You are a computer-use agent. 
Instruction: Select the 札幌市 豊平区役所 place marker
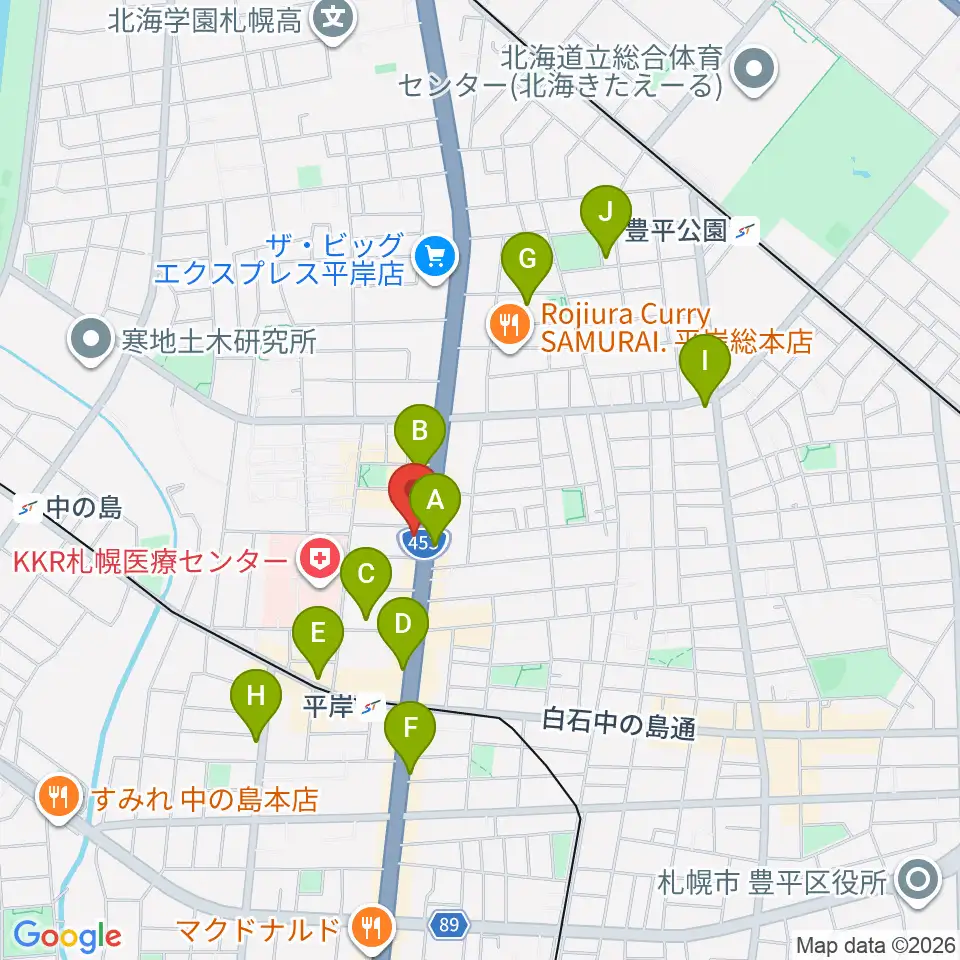coord(918,882)
